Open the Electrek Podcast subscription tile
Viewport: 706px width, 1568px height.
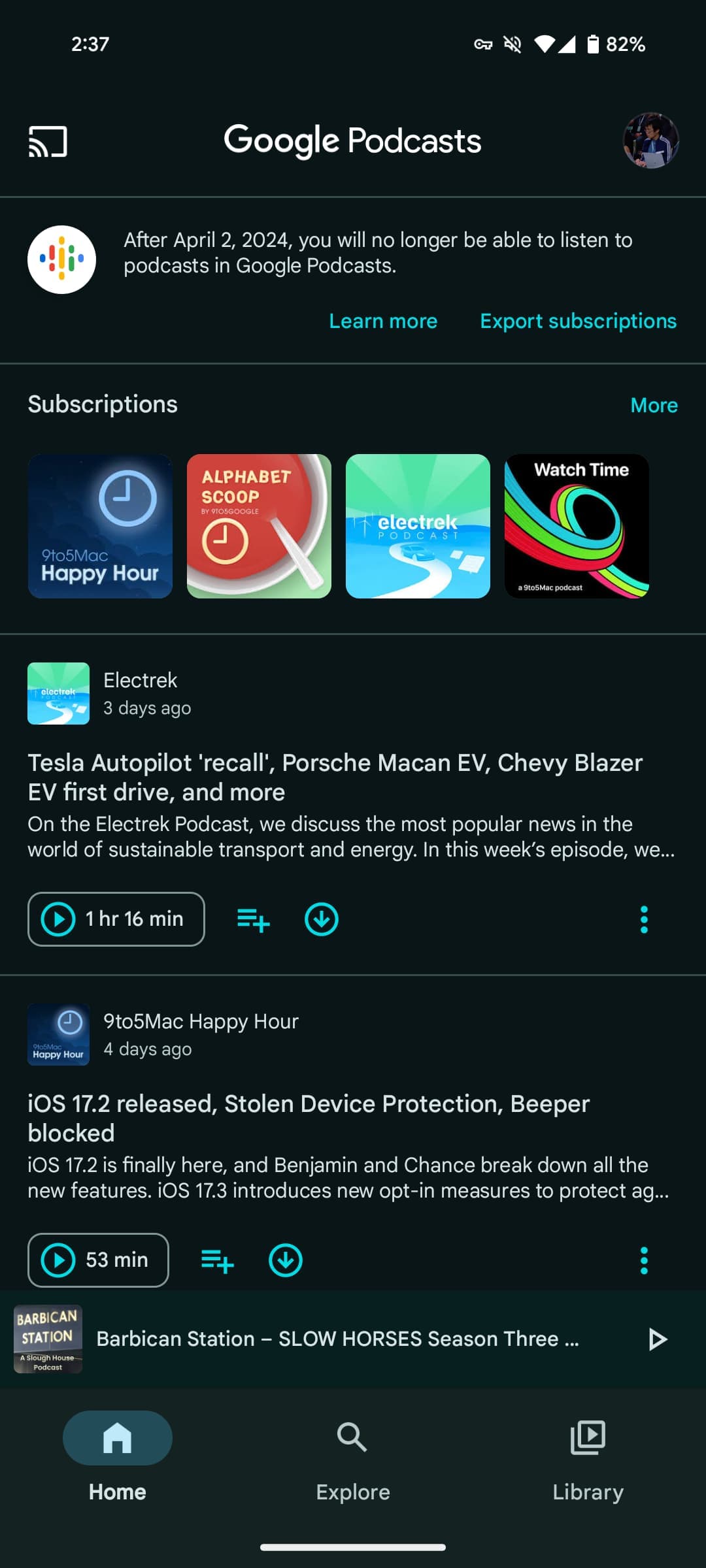[x=418, y=526]
